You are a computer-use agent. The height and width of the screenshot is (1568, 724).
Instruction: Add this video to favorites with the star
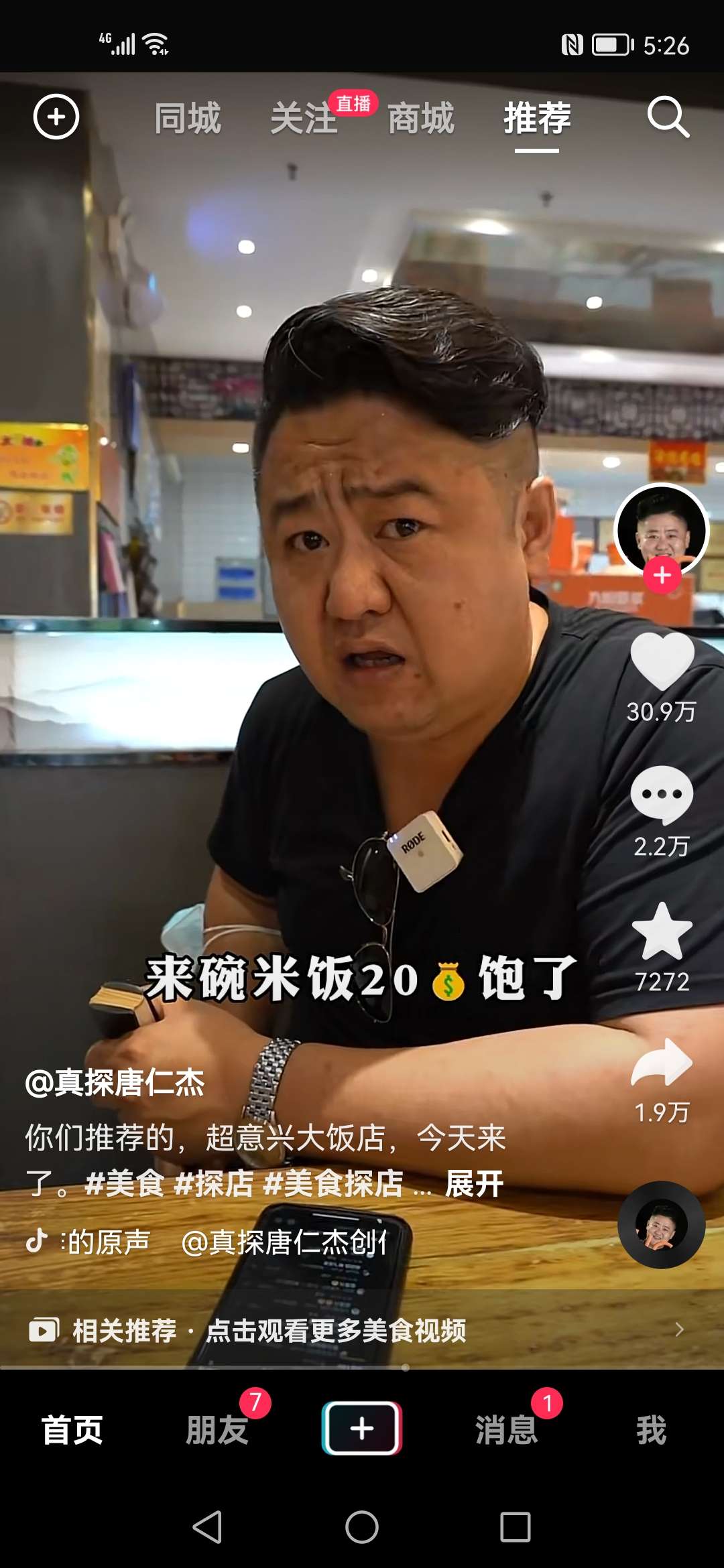(x=662, y=931)
